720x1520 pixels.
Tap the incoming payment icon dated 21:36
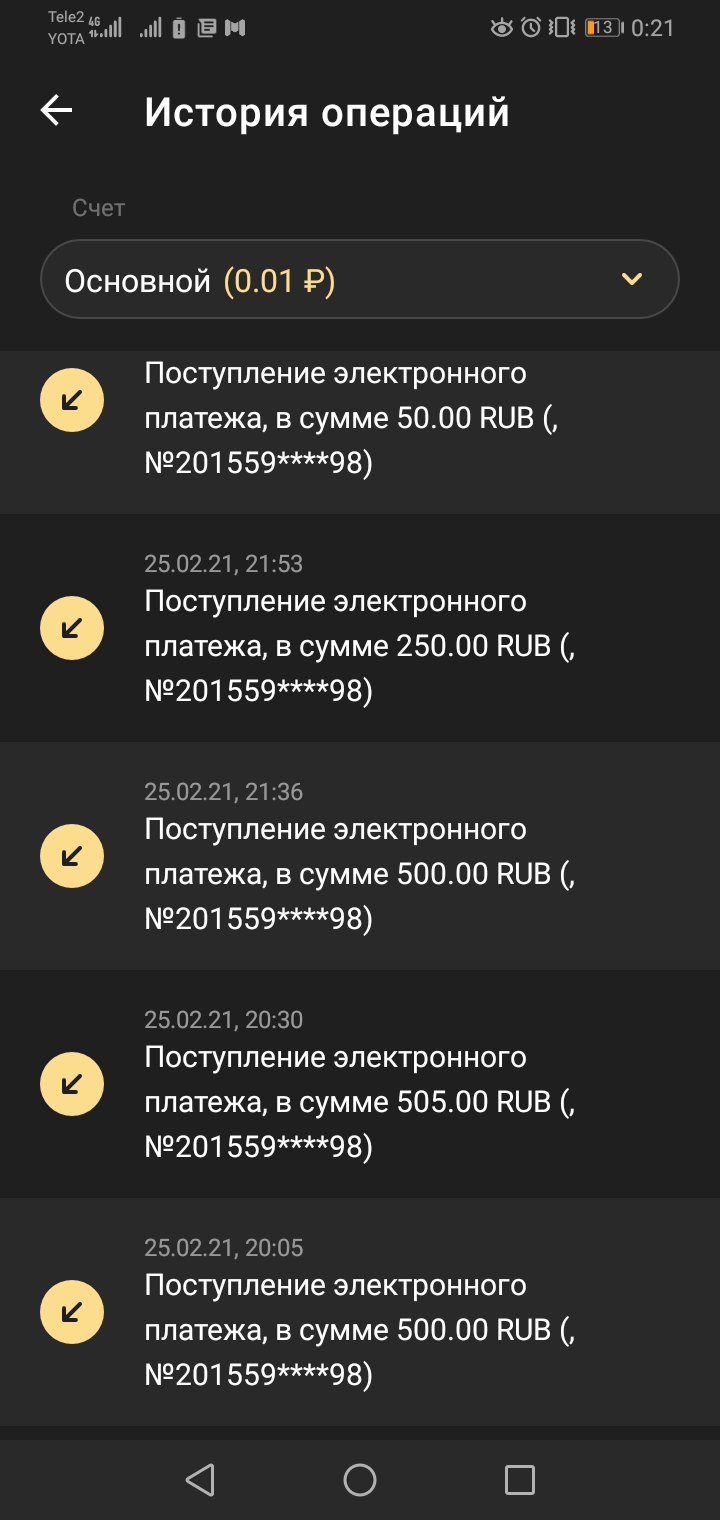pyautogui.click(x=71, y=855)
